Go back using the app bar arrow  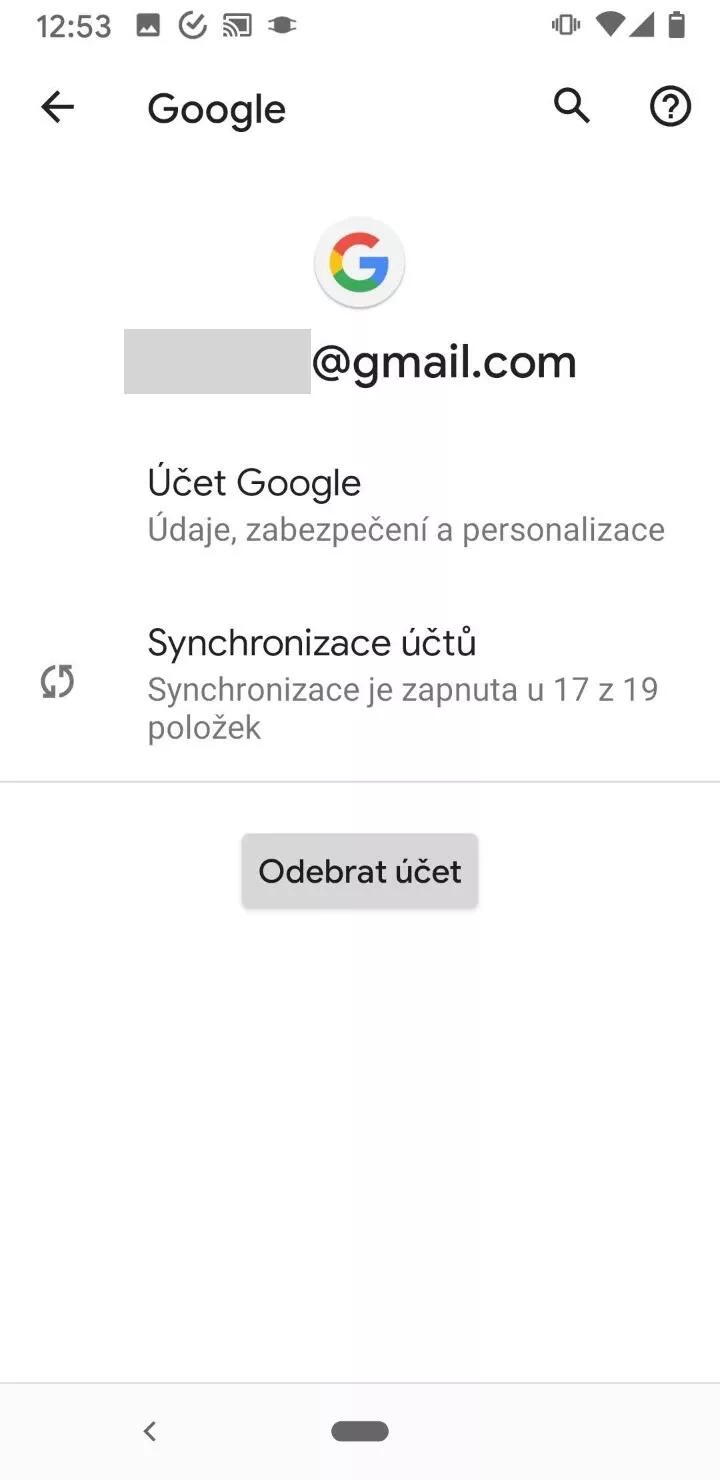click(x=57, y=107)
